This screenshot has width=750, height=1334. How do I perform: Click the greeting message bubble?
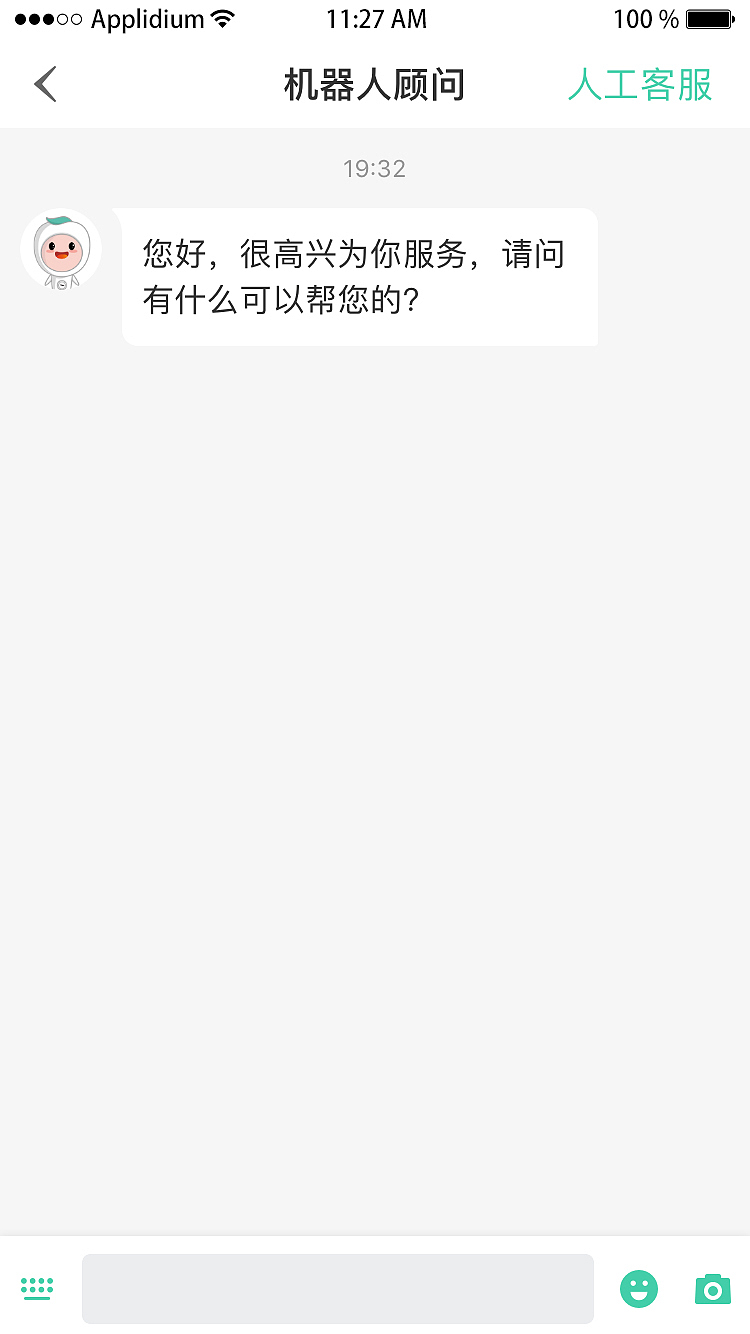coord(359,277)
